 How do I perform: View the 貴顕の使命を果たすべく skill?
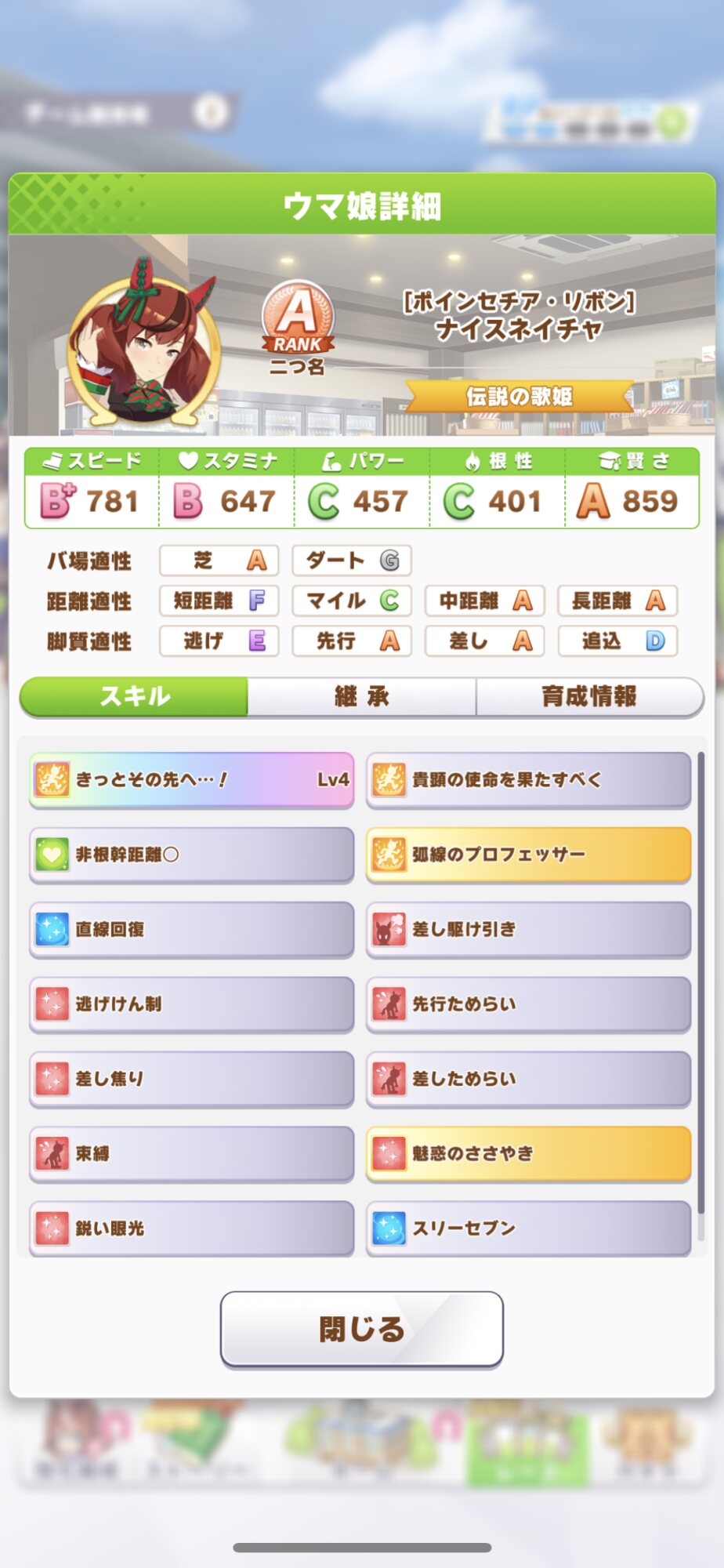tap(528, 779)
